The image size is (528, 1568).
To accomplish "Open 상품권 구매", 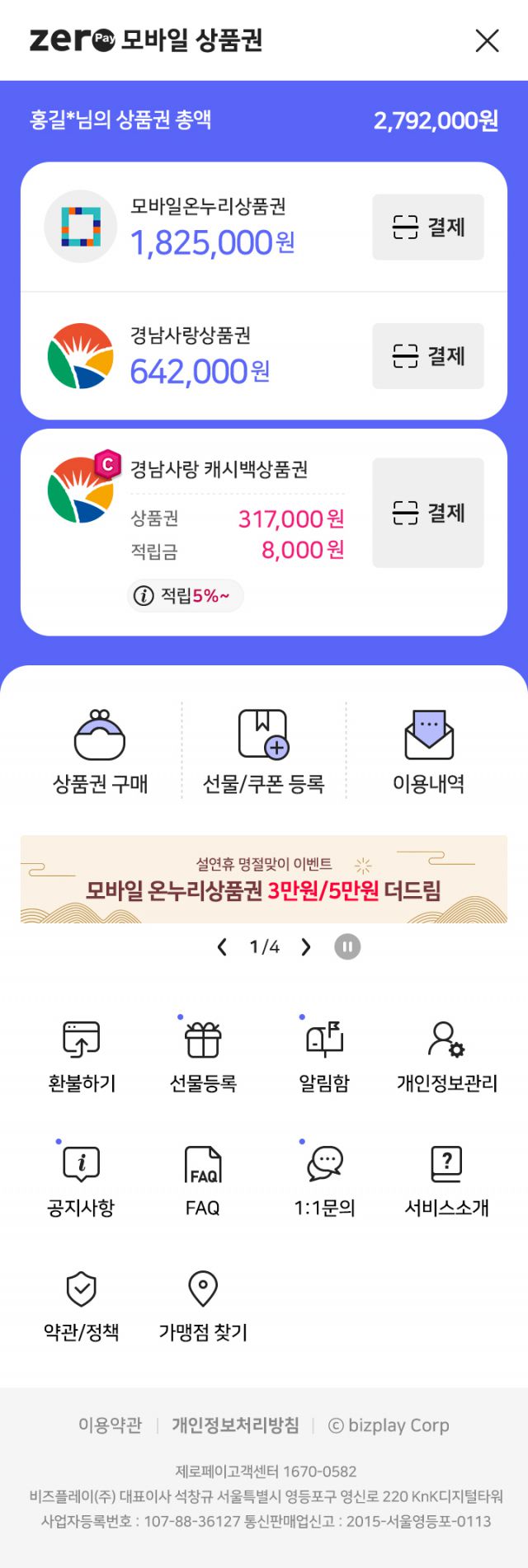I will (100, 751).
